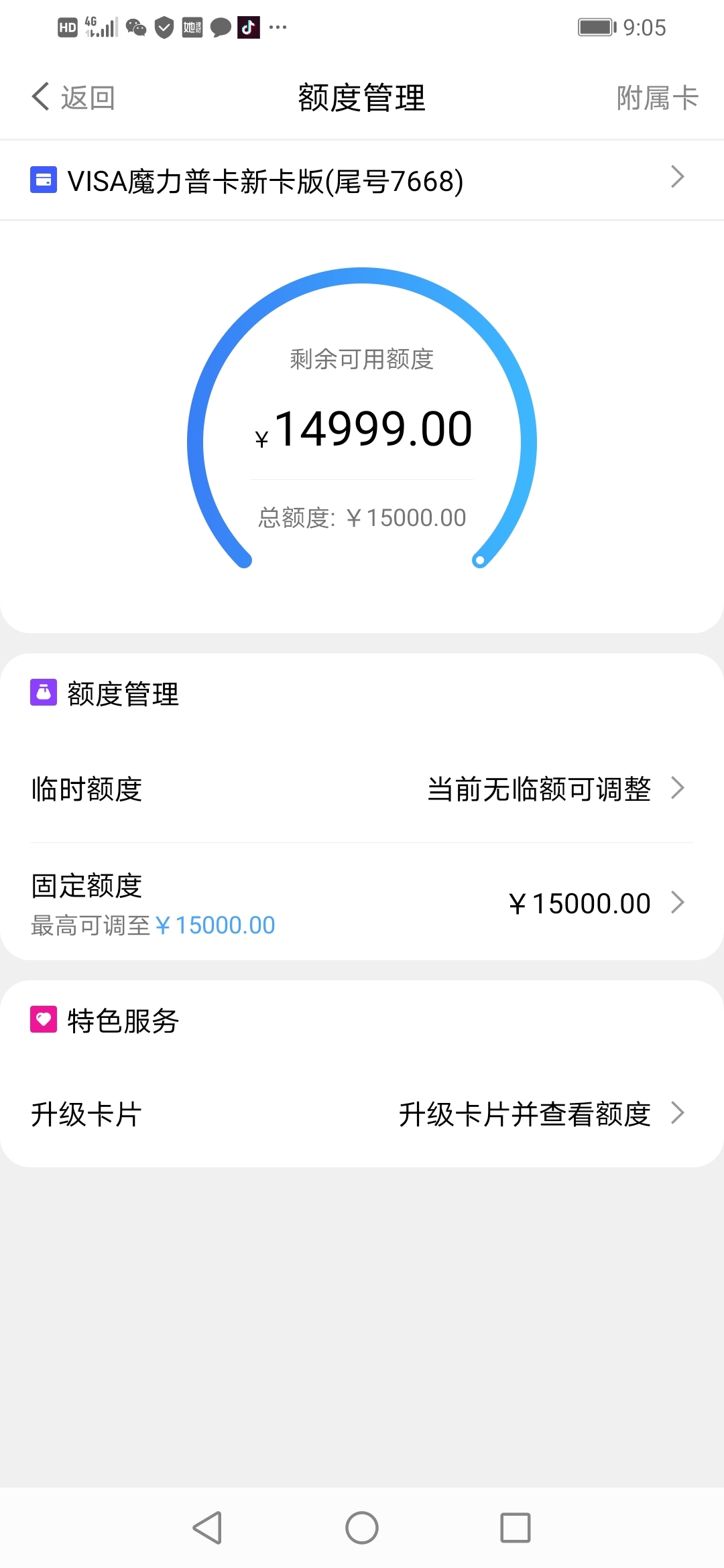Tap the system back navigation button
The image size is (724, 1568).
coord(208,1528)
